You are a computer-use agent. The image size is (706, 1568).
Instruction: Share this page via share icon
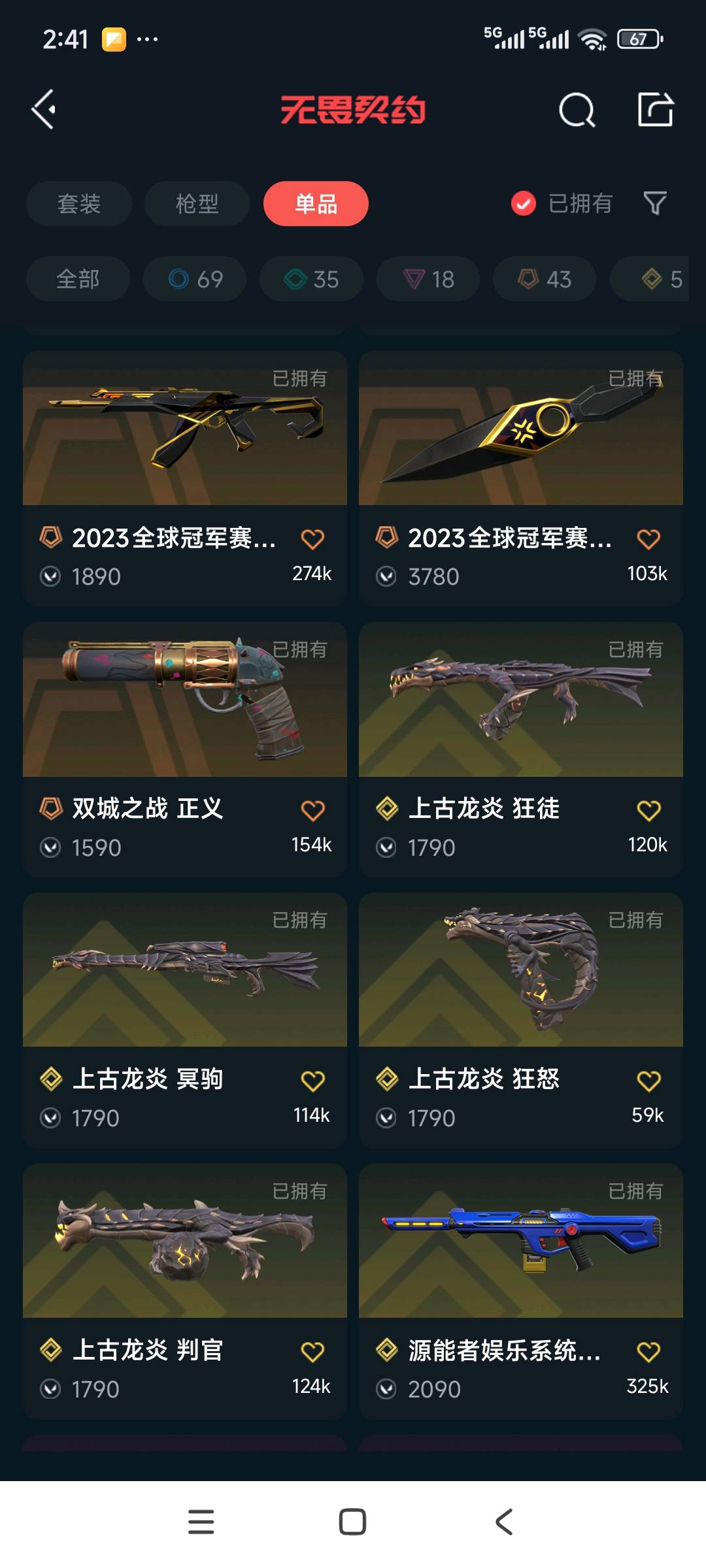pyautogui.click(x=655, y=109)
